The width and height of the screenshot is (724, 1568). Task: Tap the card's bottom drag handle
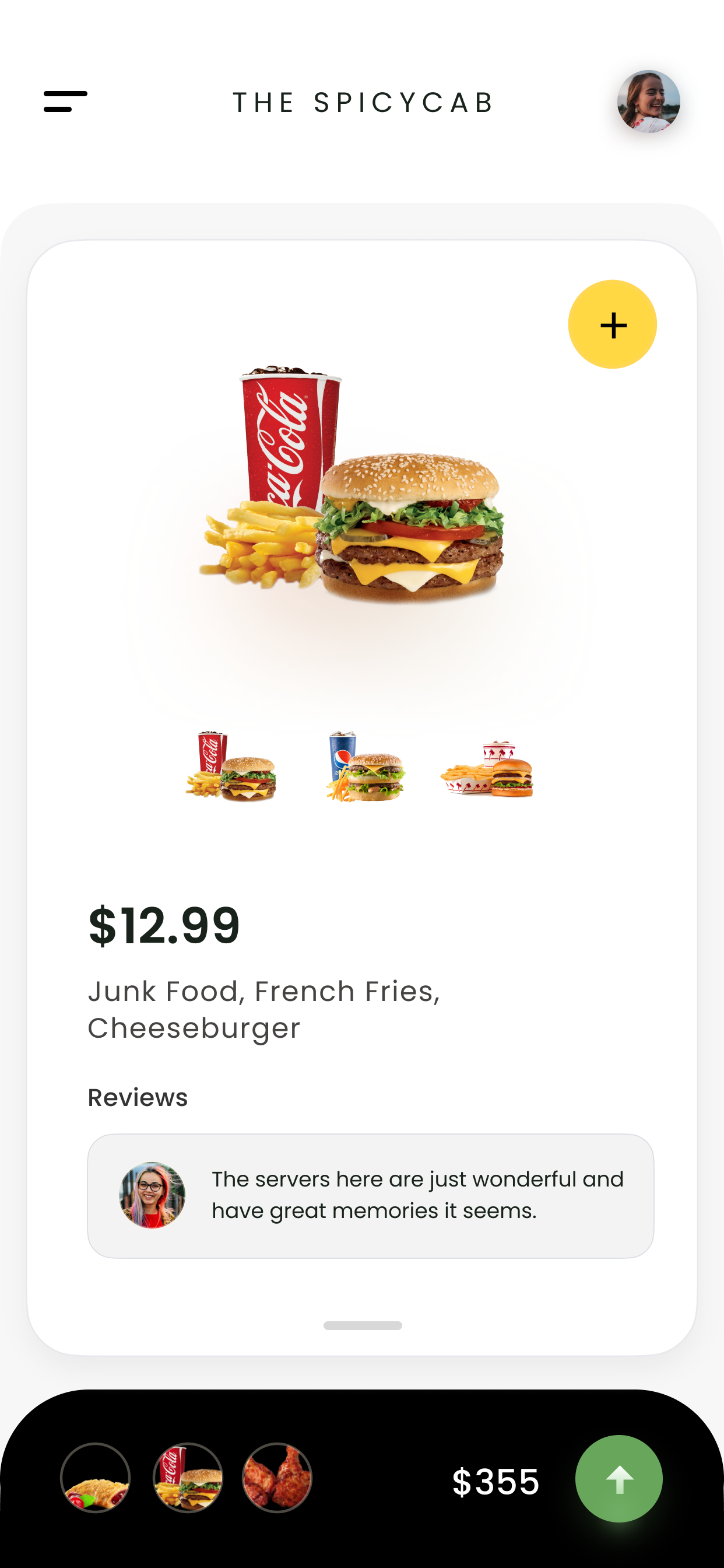click(363, 1326)
